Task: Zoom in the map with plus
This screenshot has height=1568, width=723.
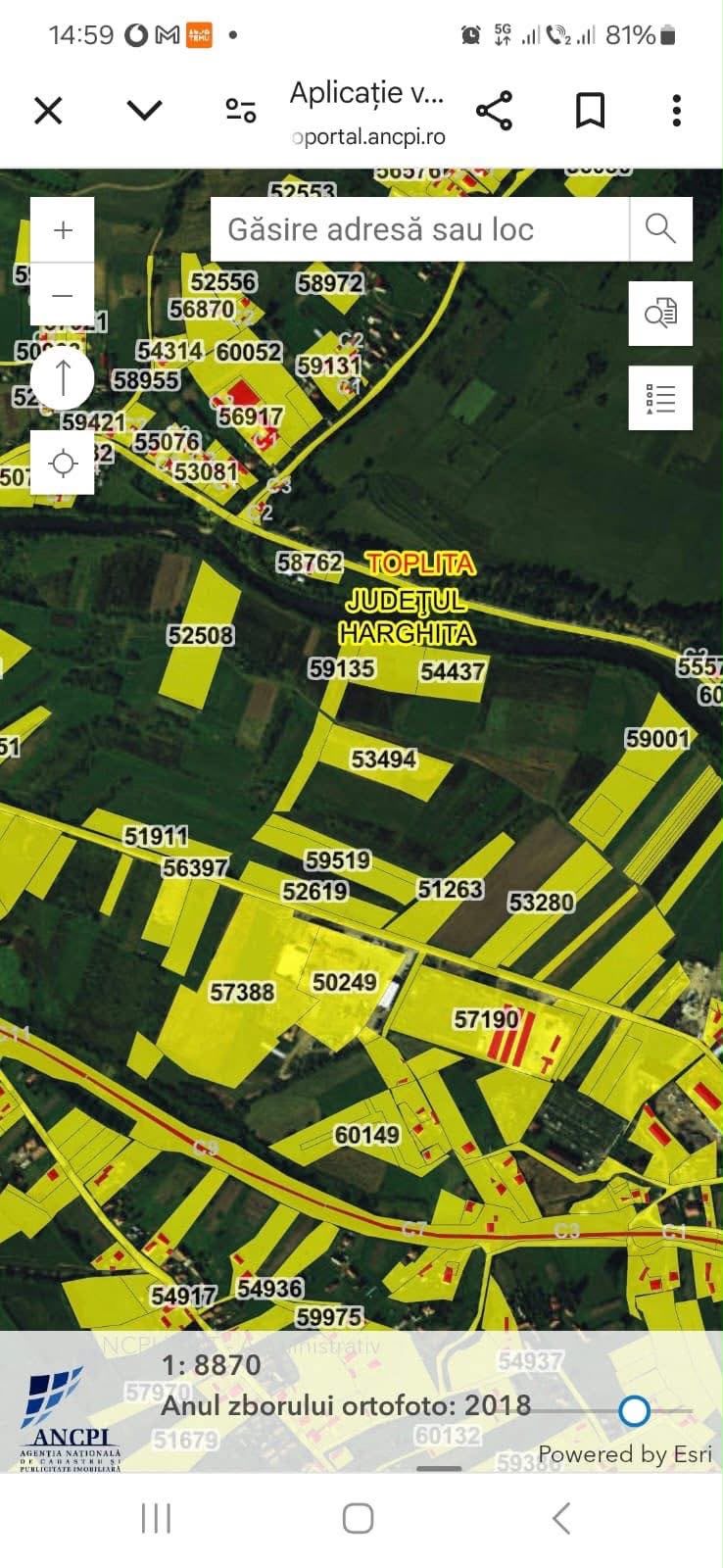Action: pyautogui.click(x=63, y=230)
